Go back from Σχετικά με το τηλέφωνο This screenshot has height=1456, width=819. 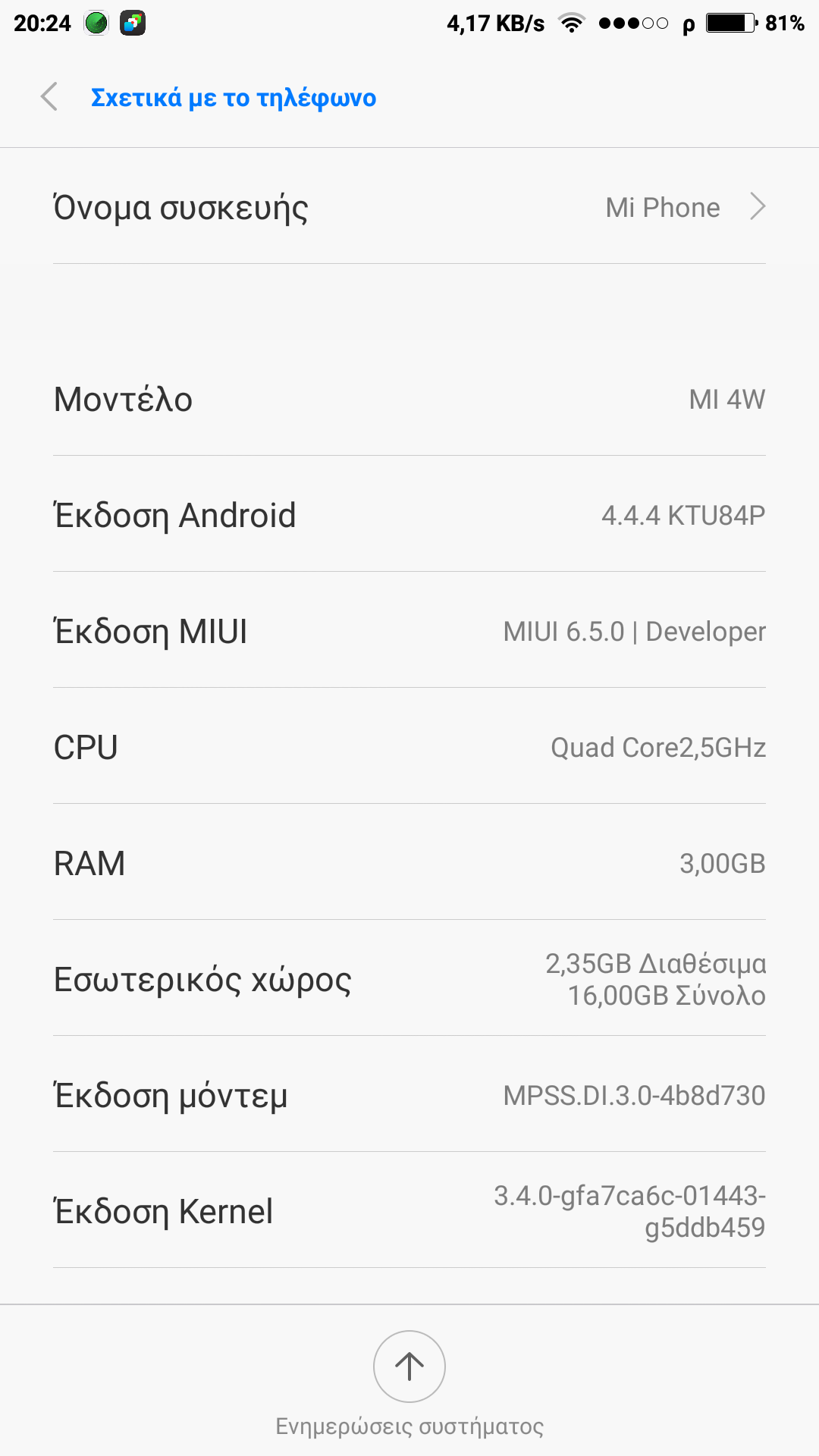point(50,97)
